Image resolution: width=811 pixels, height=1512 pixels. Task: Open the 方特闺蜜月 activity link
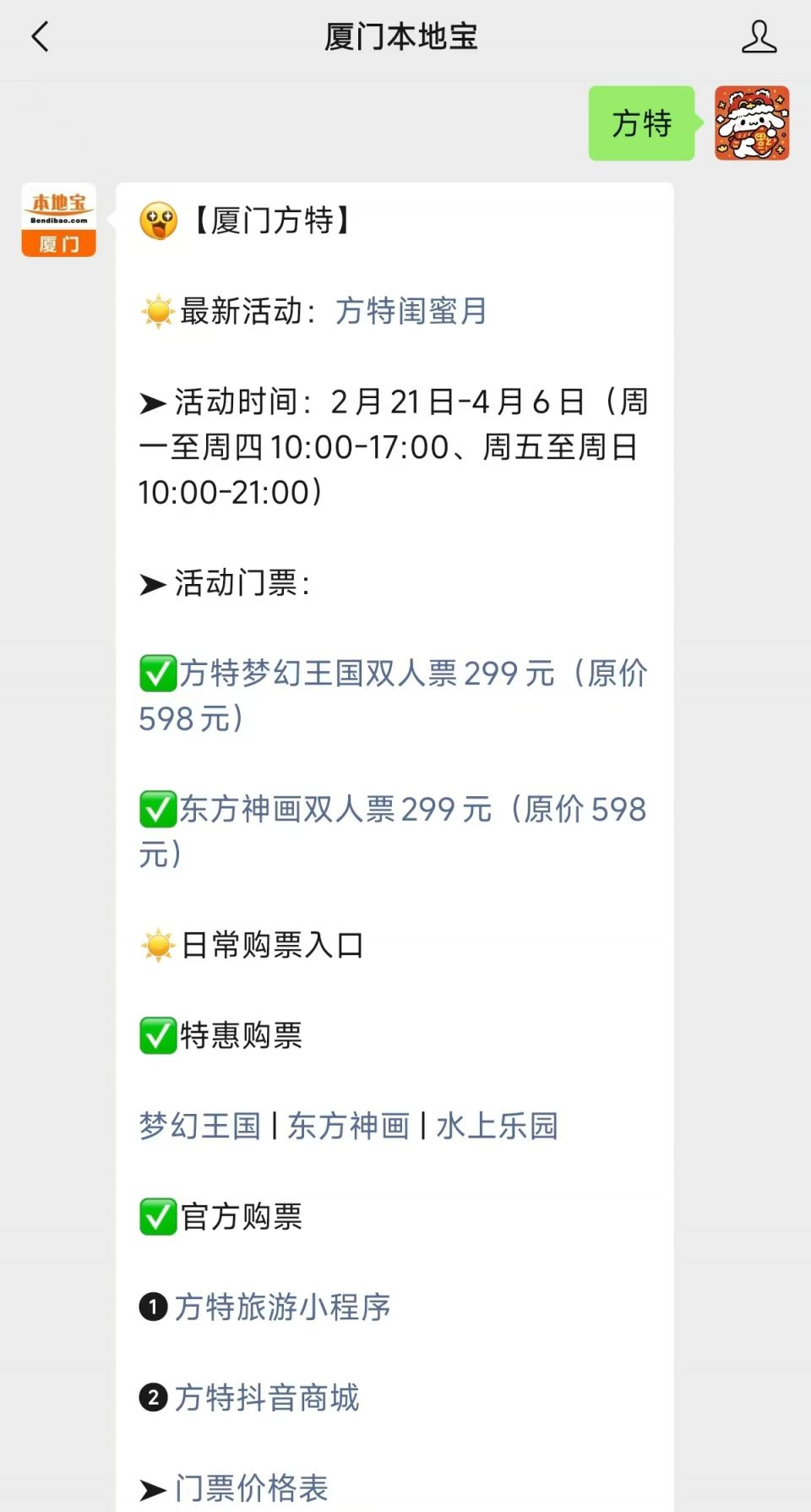pyautogui.click(x=411, y=312)
